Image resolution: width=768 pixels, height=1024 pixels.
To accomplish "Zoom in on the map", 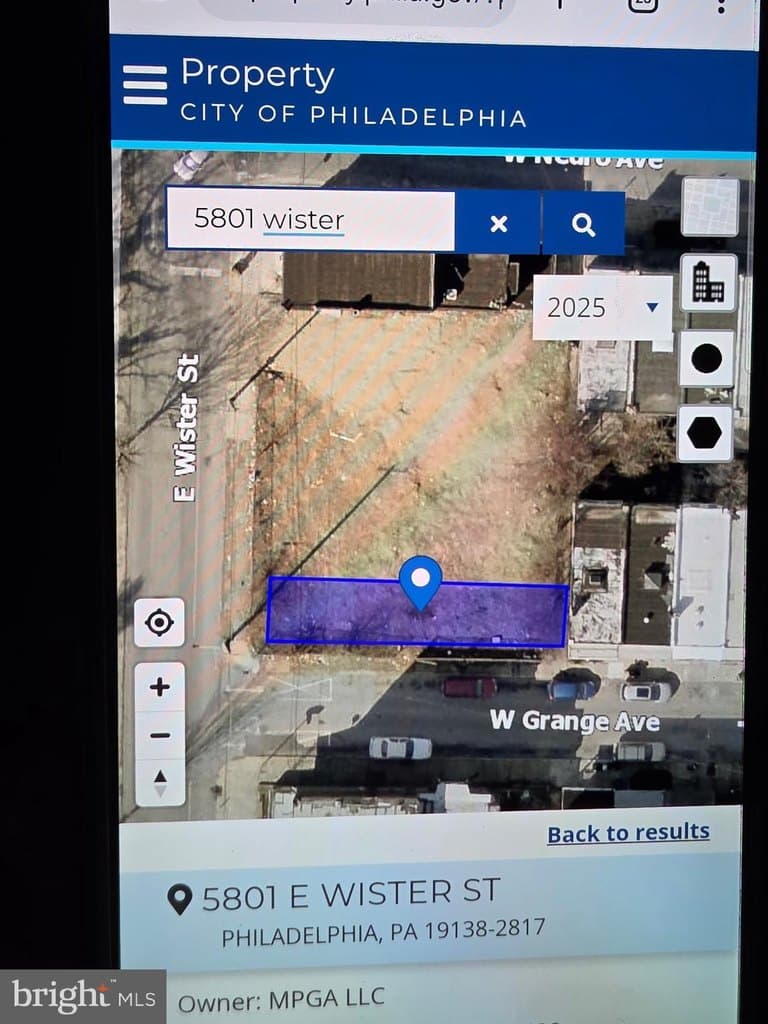I will pyautogui.click(x=160, y=687).
